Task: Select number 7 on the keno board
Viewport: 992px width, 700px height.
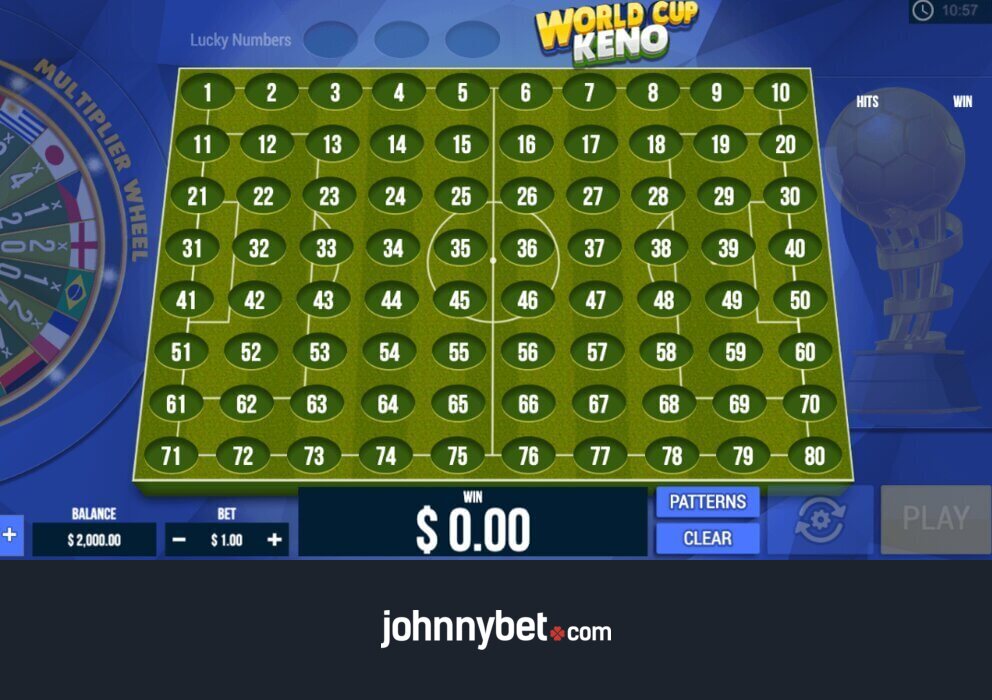Action: [589, 93]
